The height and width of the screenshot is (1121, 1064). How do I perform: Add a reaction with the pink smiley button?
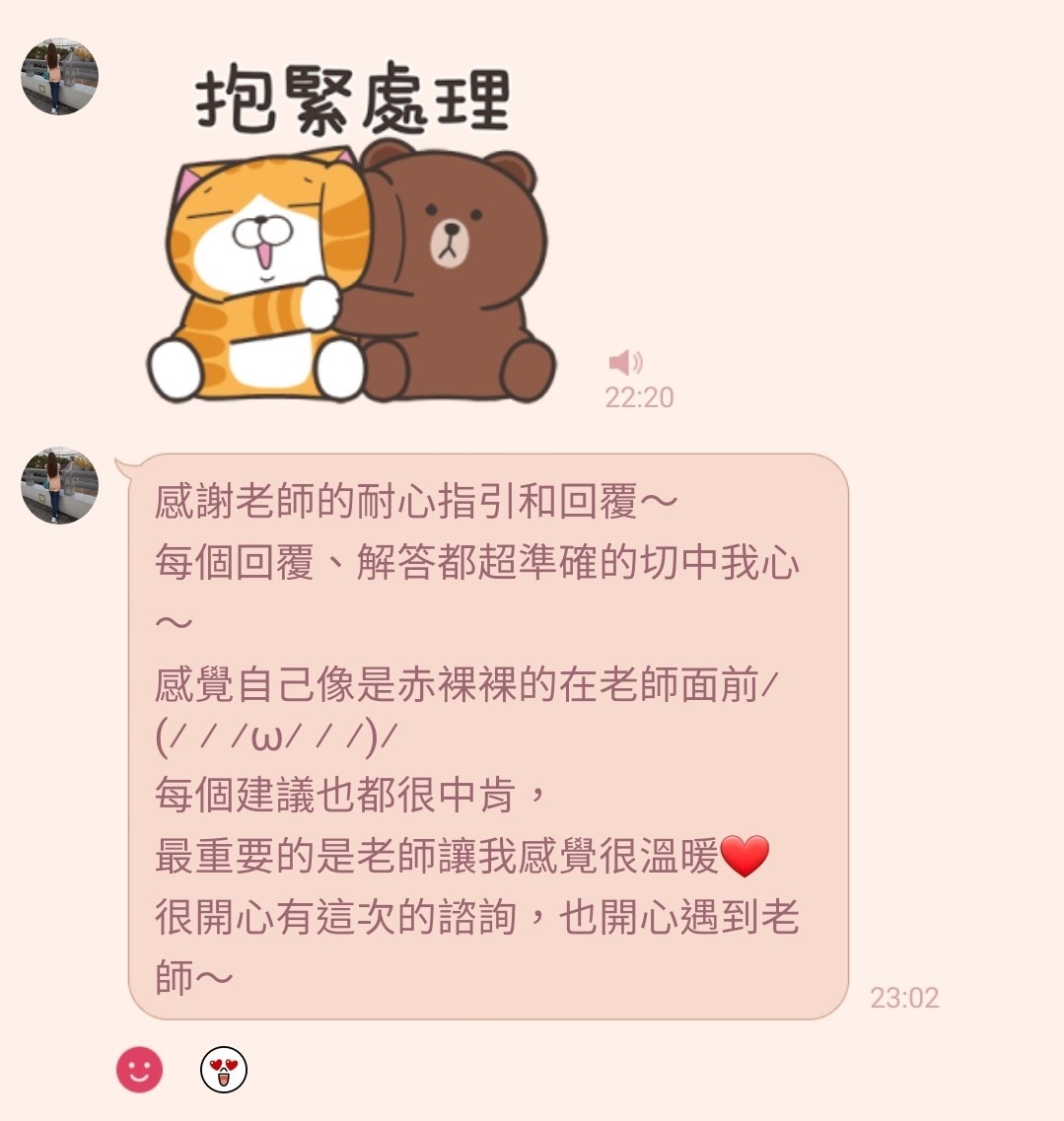tap(139, 1069)
